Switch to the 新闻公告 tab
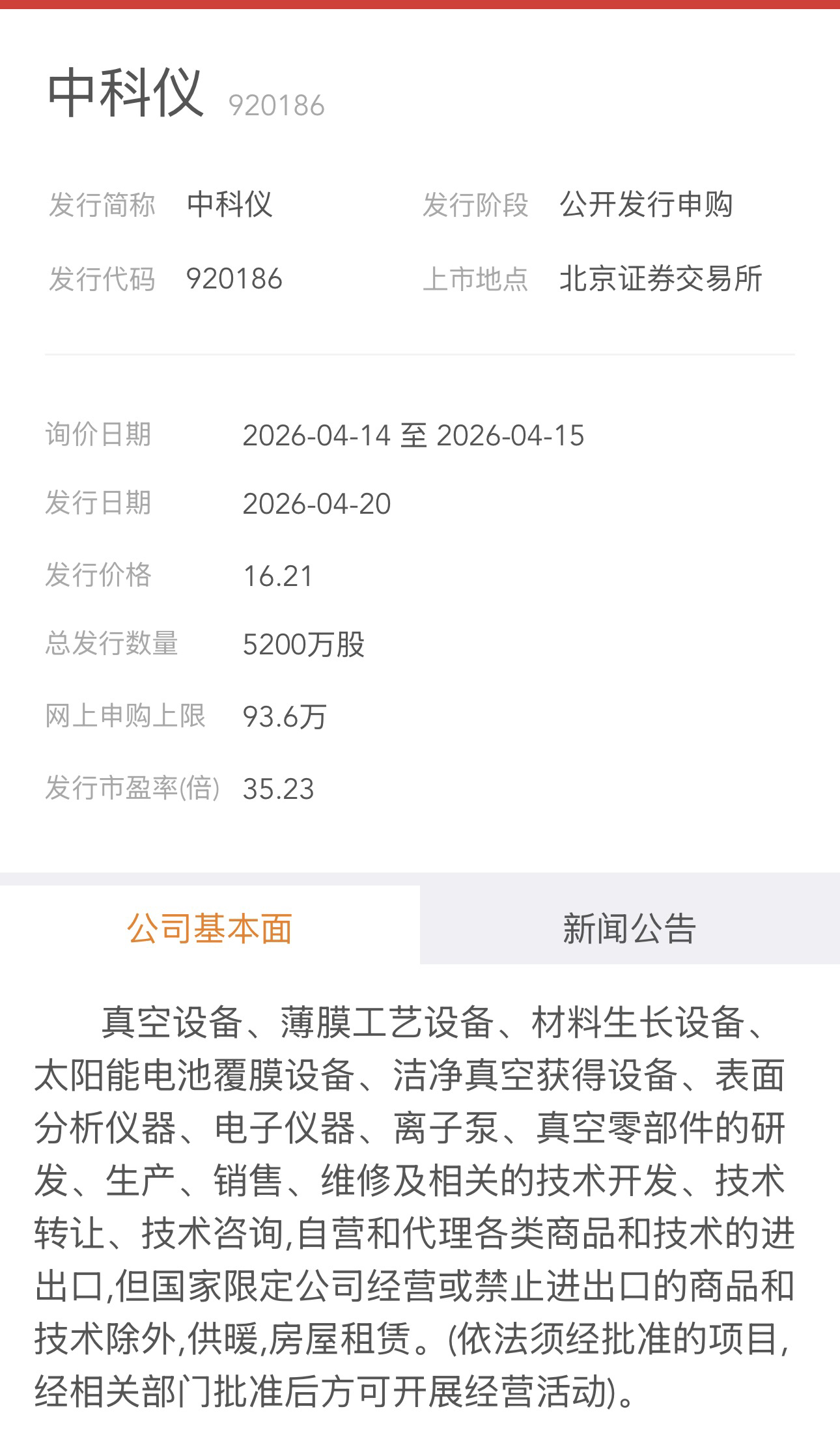The image size is (840, 1452). pos(629,927)
